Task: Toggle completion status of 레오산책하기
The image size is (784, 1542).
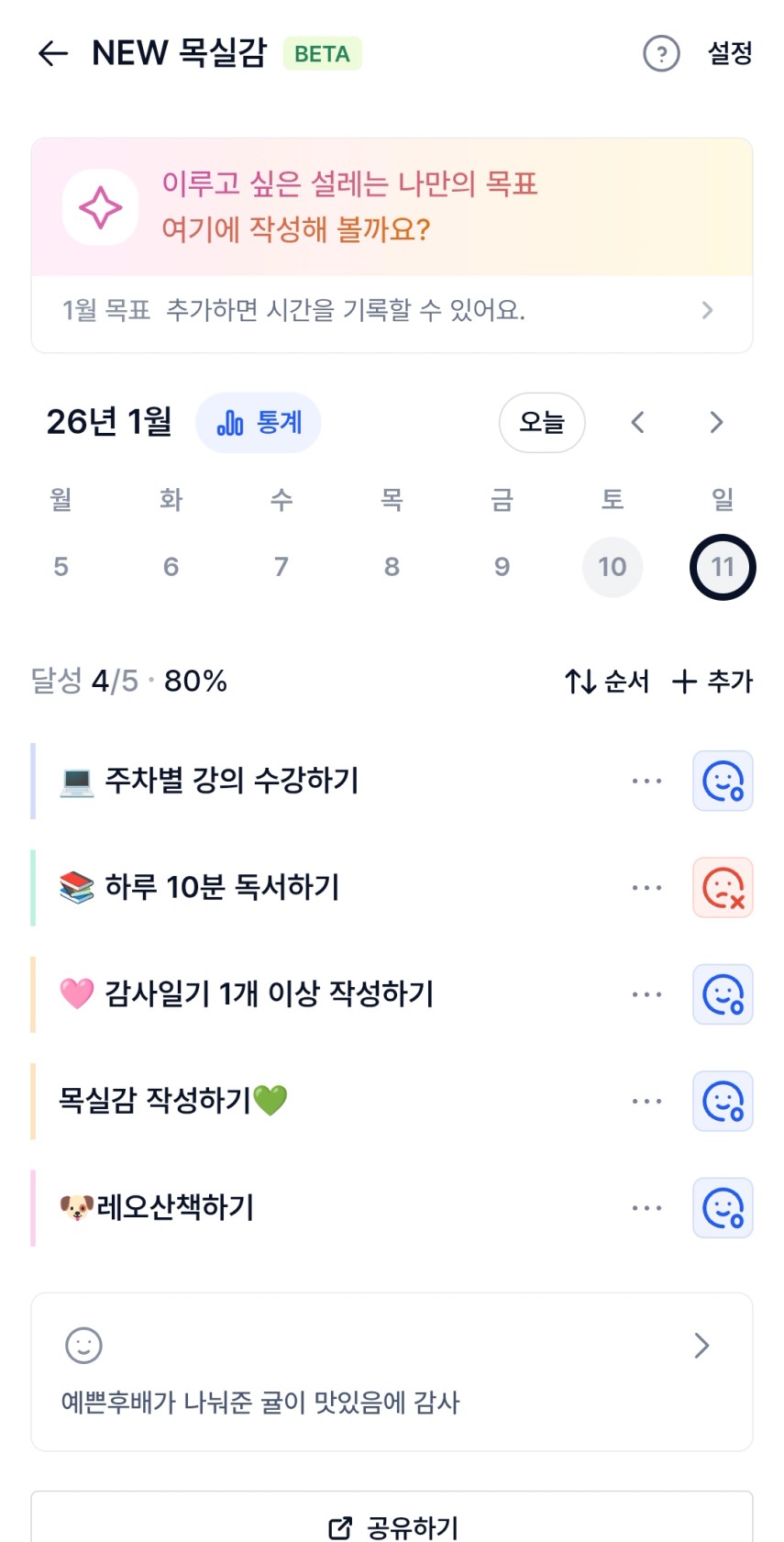Action: coord(723,1208)
